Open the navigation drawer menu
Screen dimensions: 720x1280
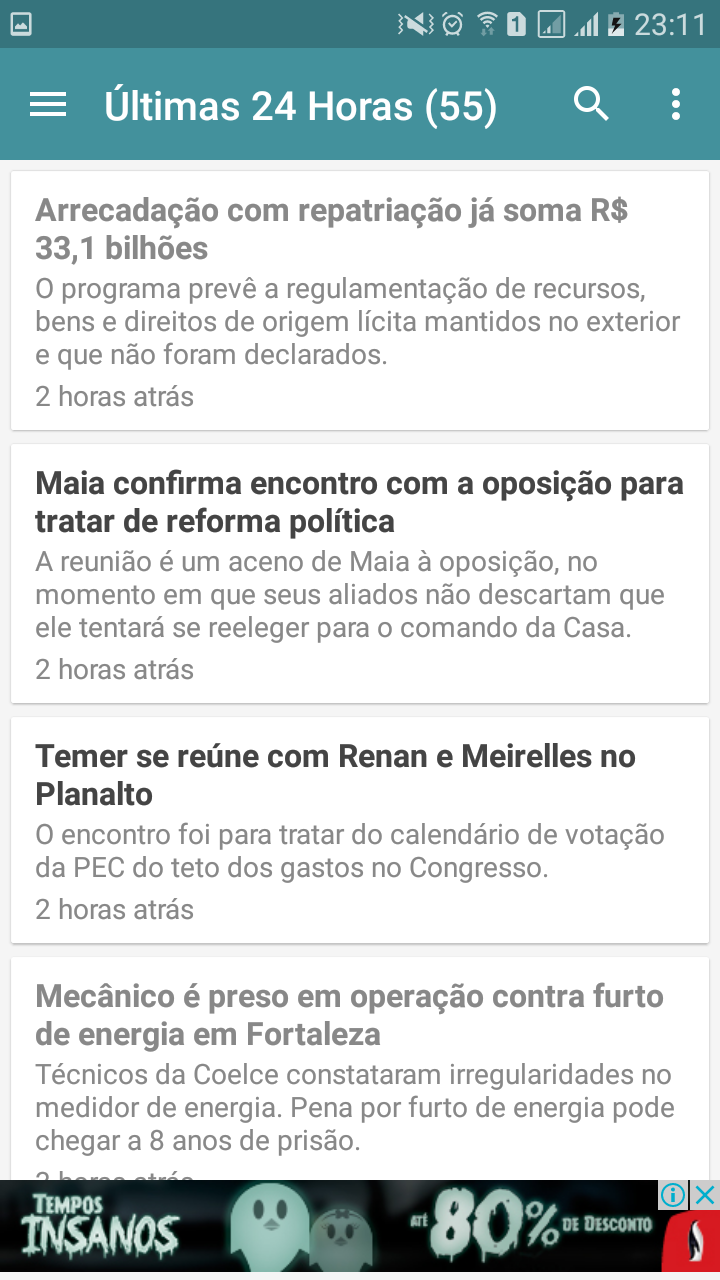point(48,105)
